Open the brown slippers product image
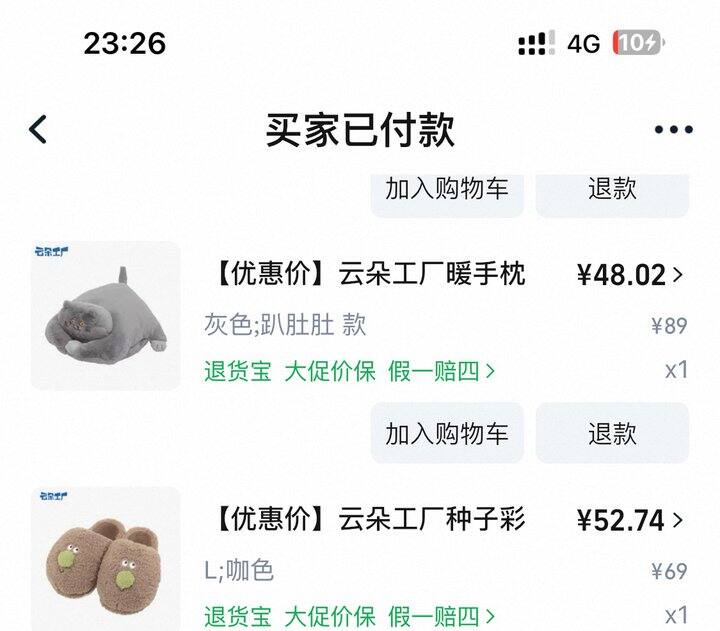This screenshot has width=720, height=631. [106, 560]
